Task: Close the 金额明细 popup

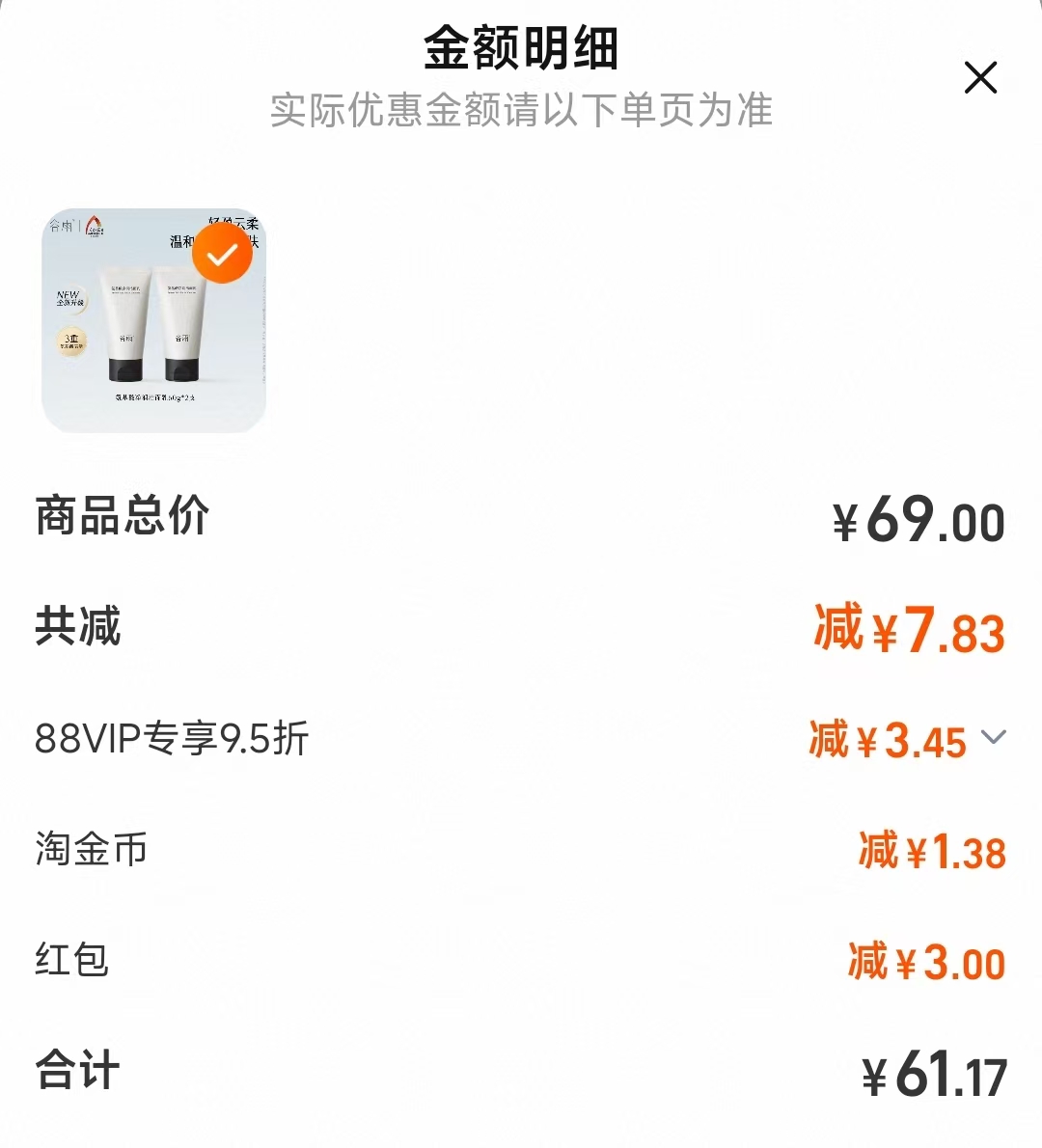Action: point(981,77)
